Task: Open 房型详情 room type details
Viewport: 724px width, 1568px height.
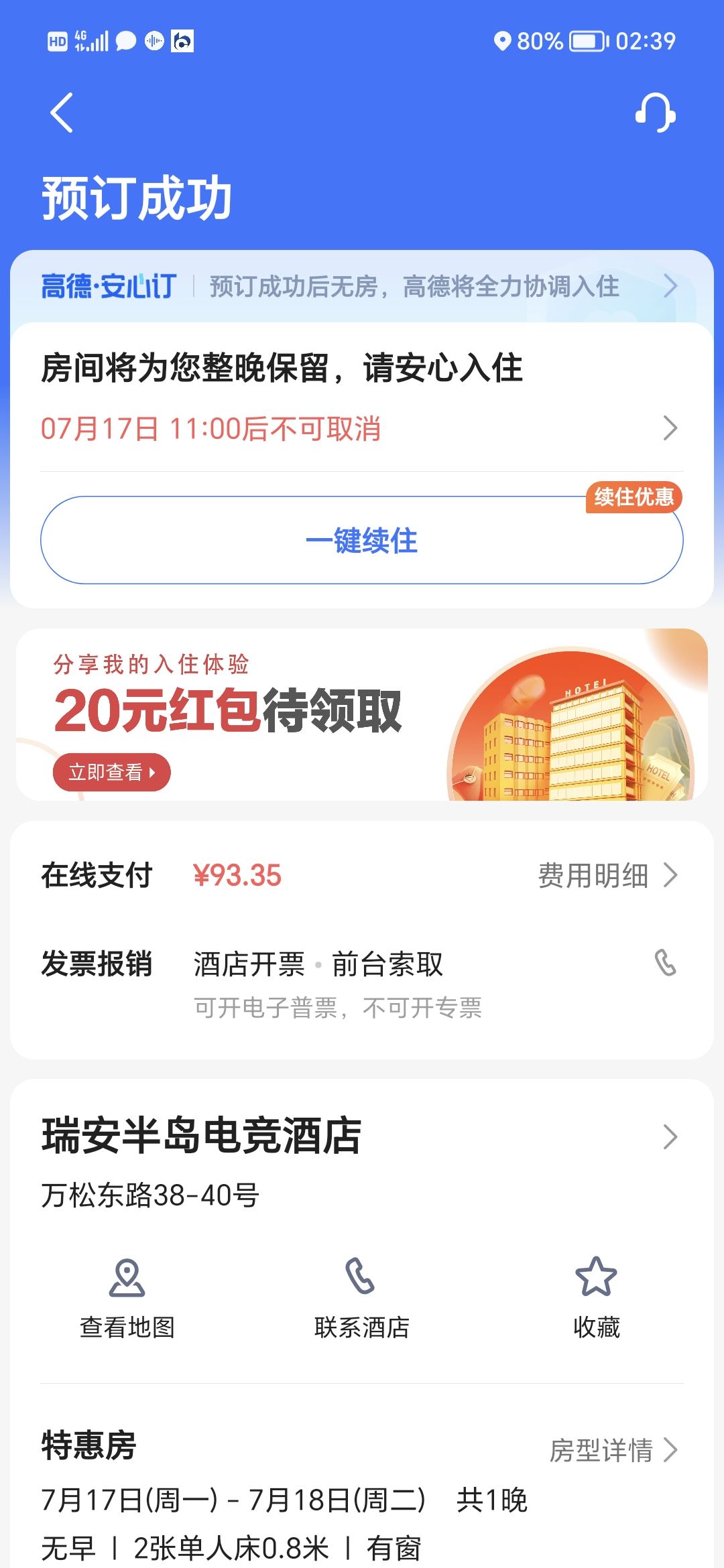Action: tap(613, 1450)
